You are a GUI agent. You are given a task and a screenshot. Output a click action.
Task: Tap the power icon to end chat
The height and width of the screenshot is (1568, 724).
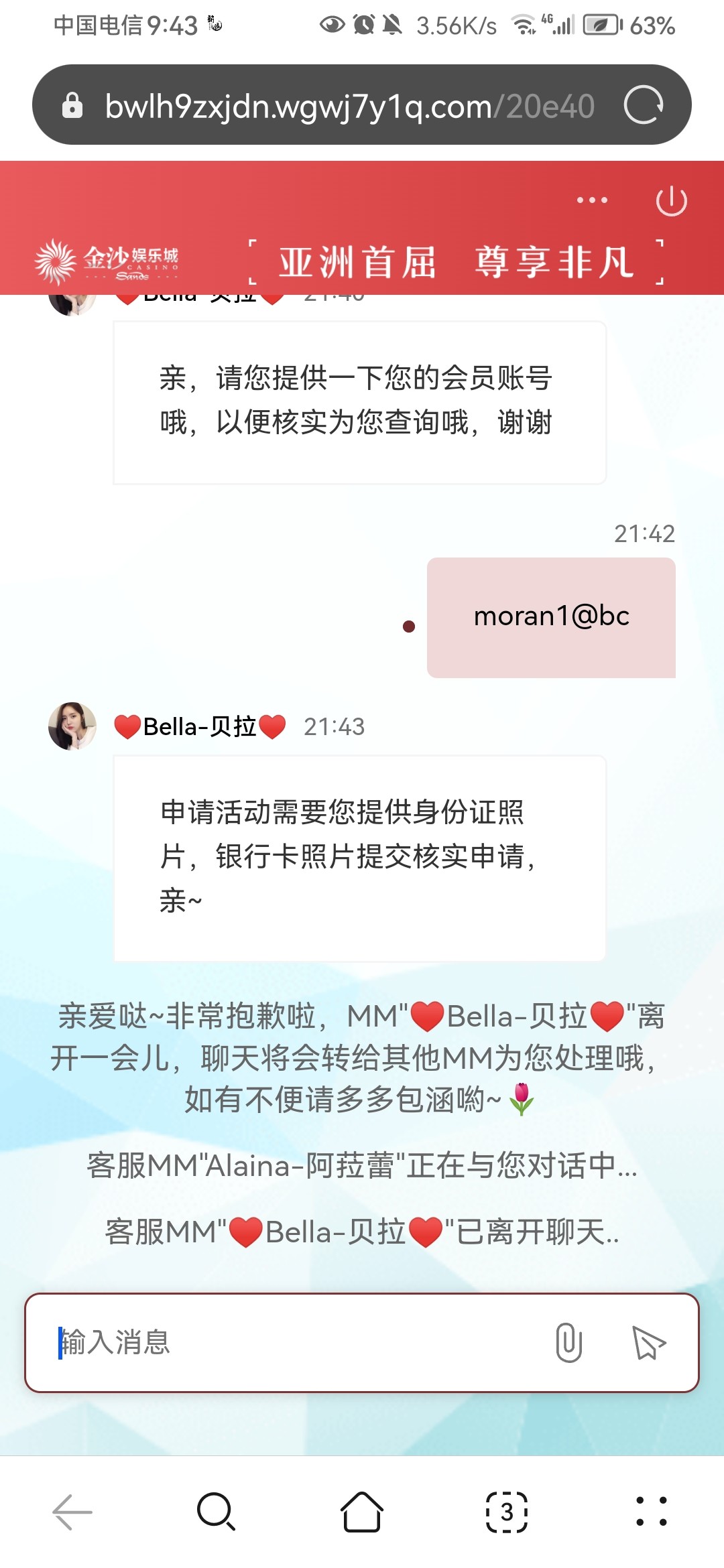671,201
